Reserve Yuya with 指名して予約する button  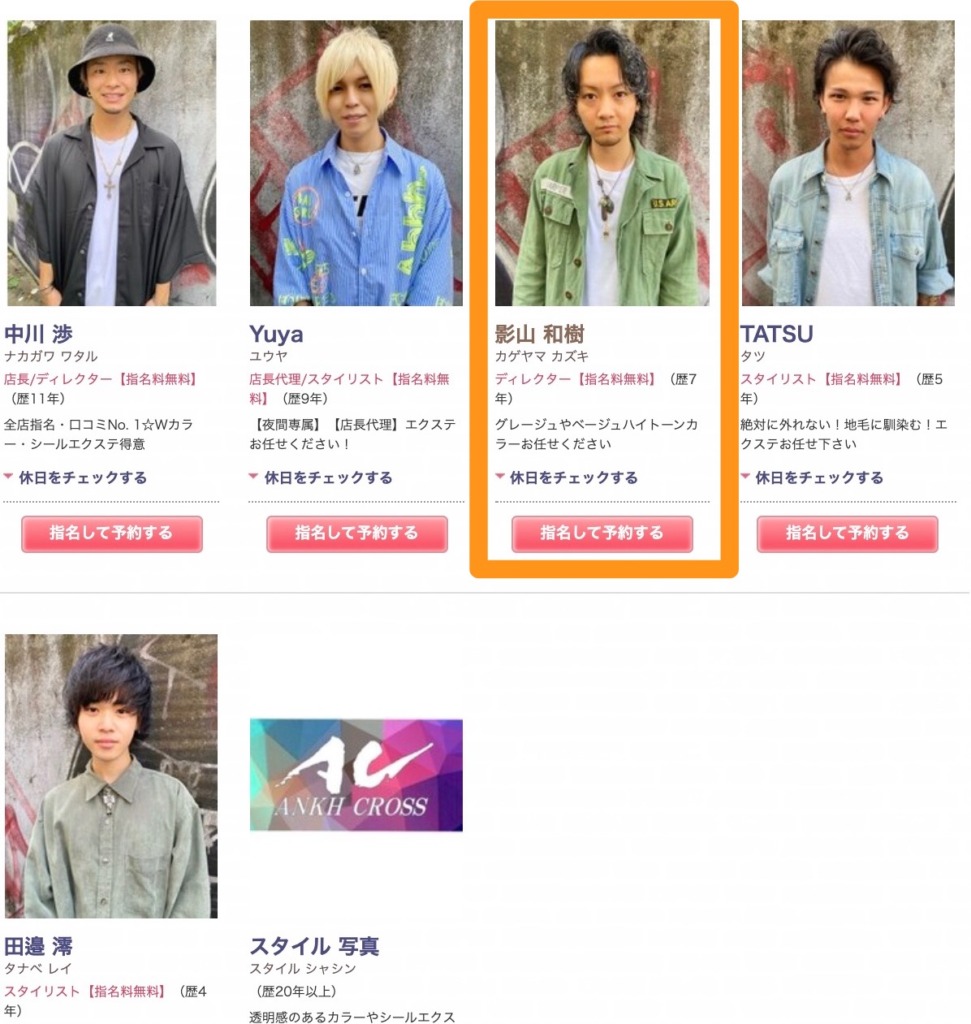pyautogui.click(x=357, y=534)
